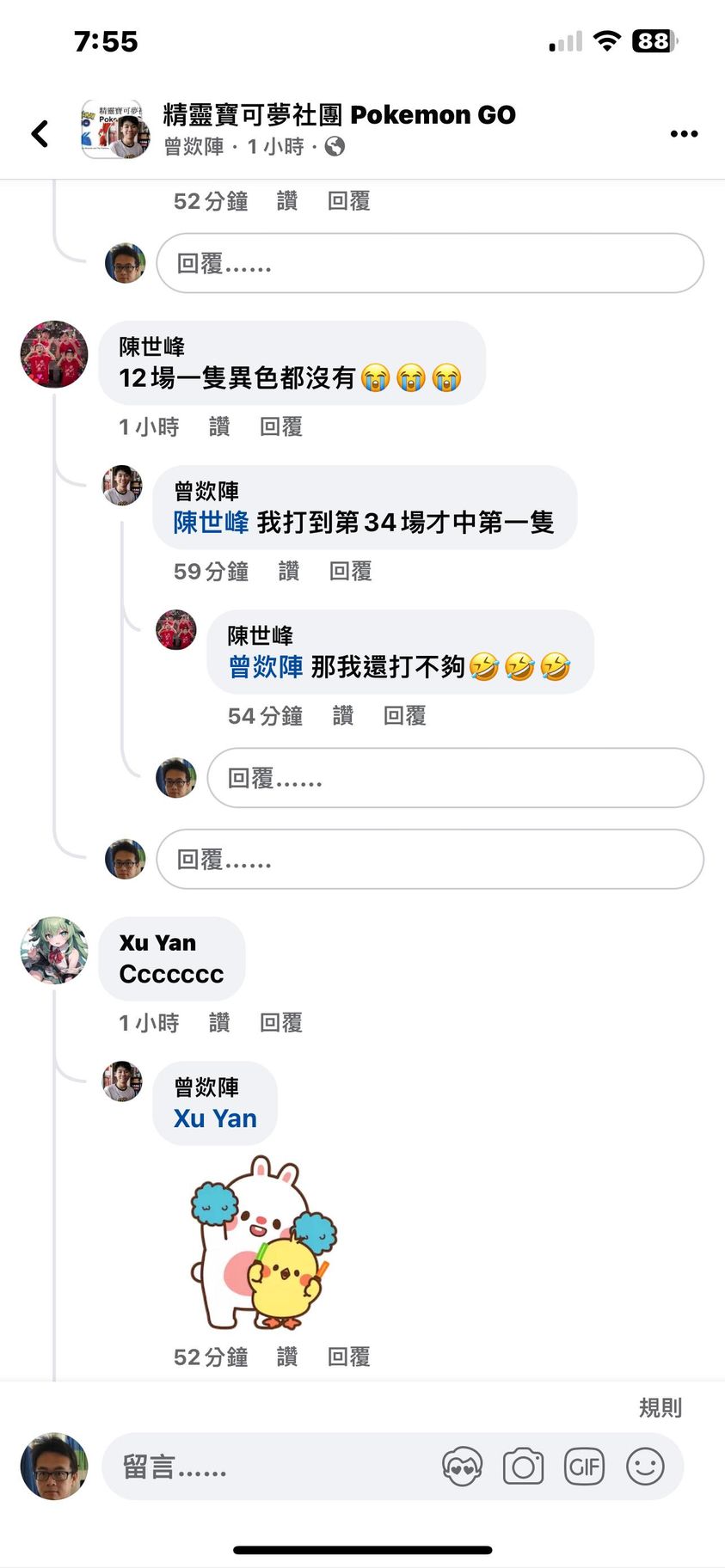725x1568 pixels.
Task: Open 規則 group rules
Action: pos(660,1407)
